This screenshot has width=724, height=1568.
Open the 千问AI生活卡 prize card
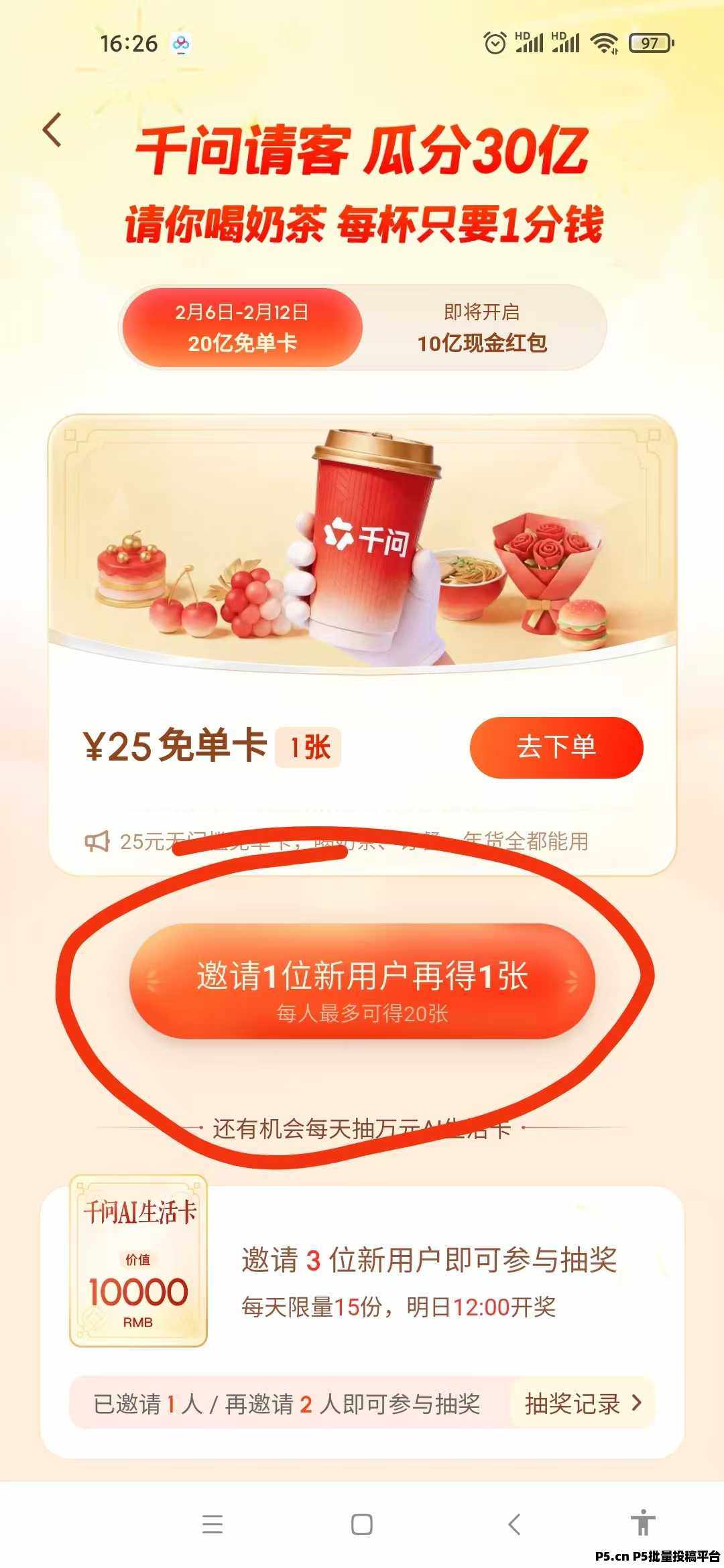point(138,1260)
